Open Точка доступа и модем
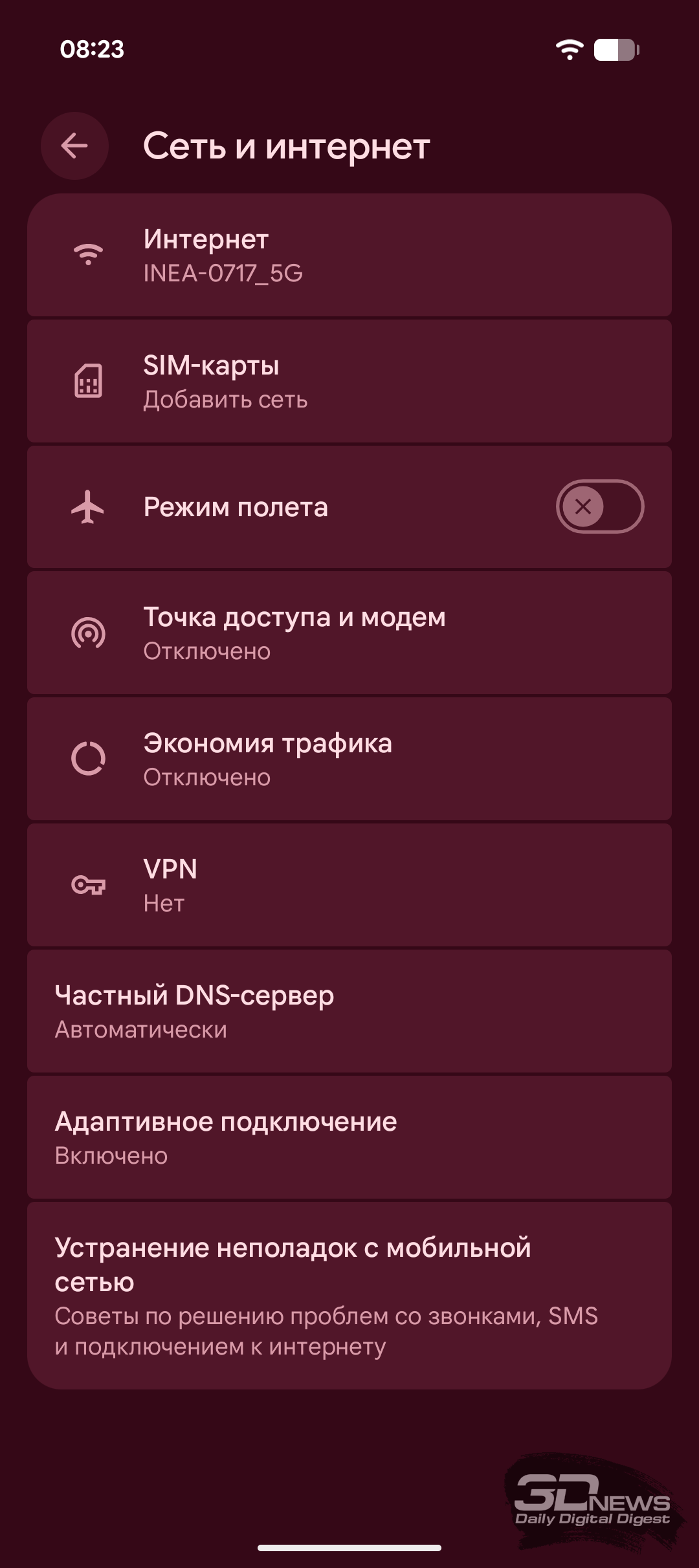Image resolution: width=699 pixels, height=1568 pixels. click(349, 633)
